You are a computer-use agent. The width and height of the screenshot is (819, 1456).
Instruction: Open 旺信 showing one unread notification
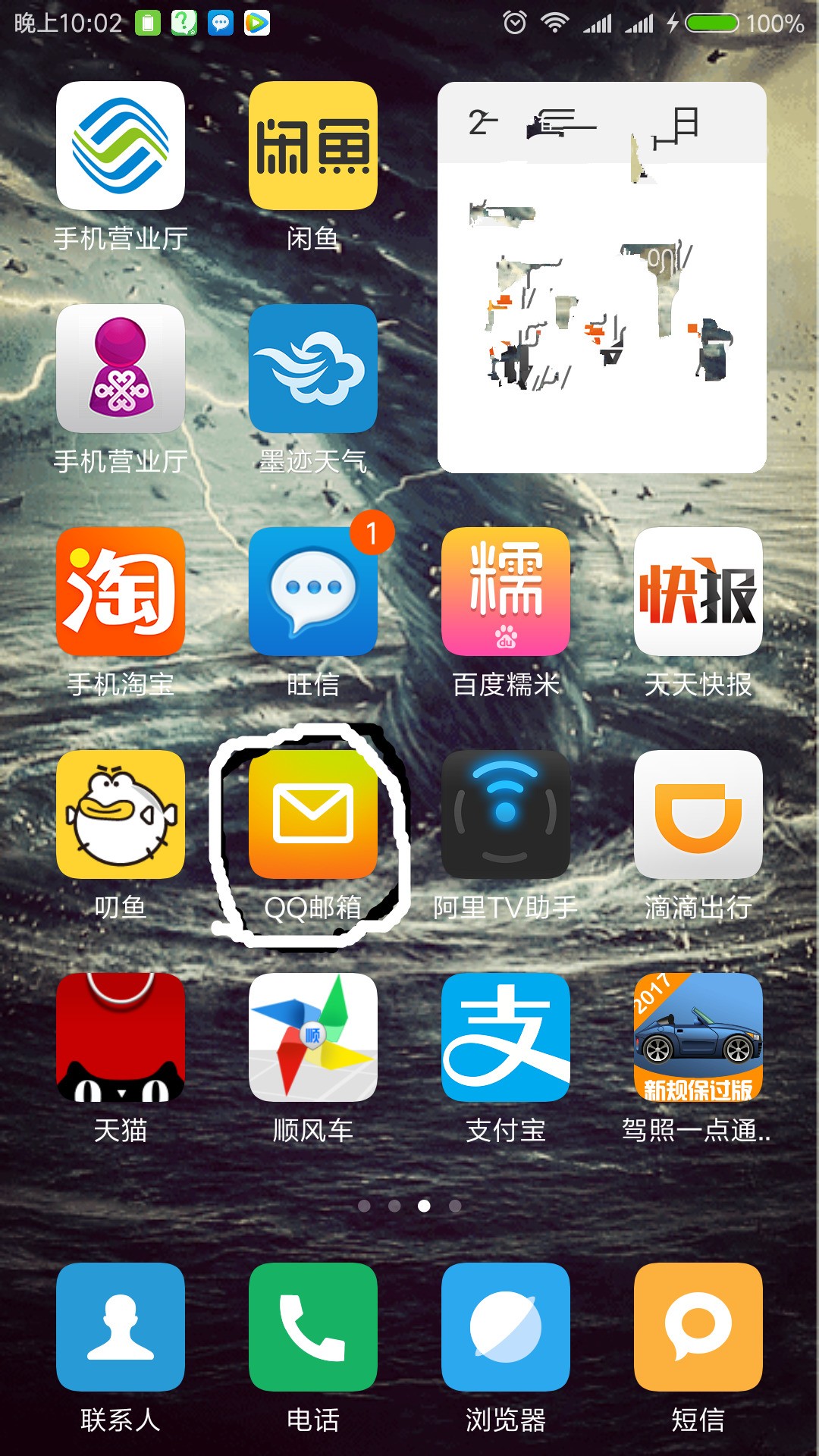(x=313, y=593)
